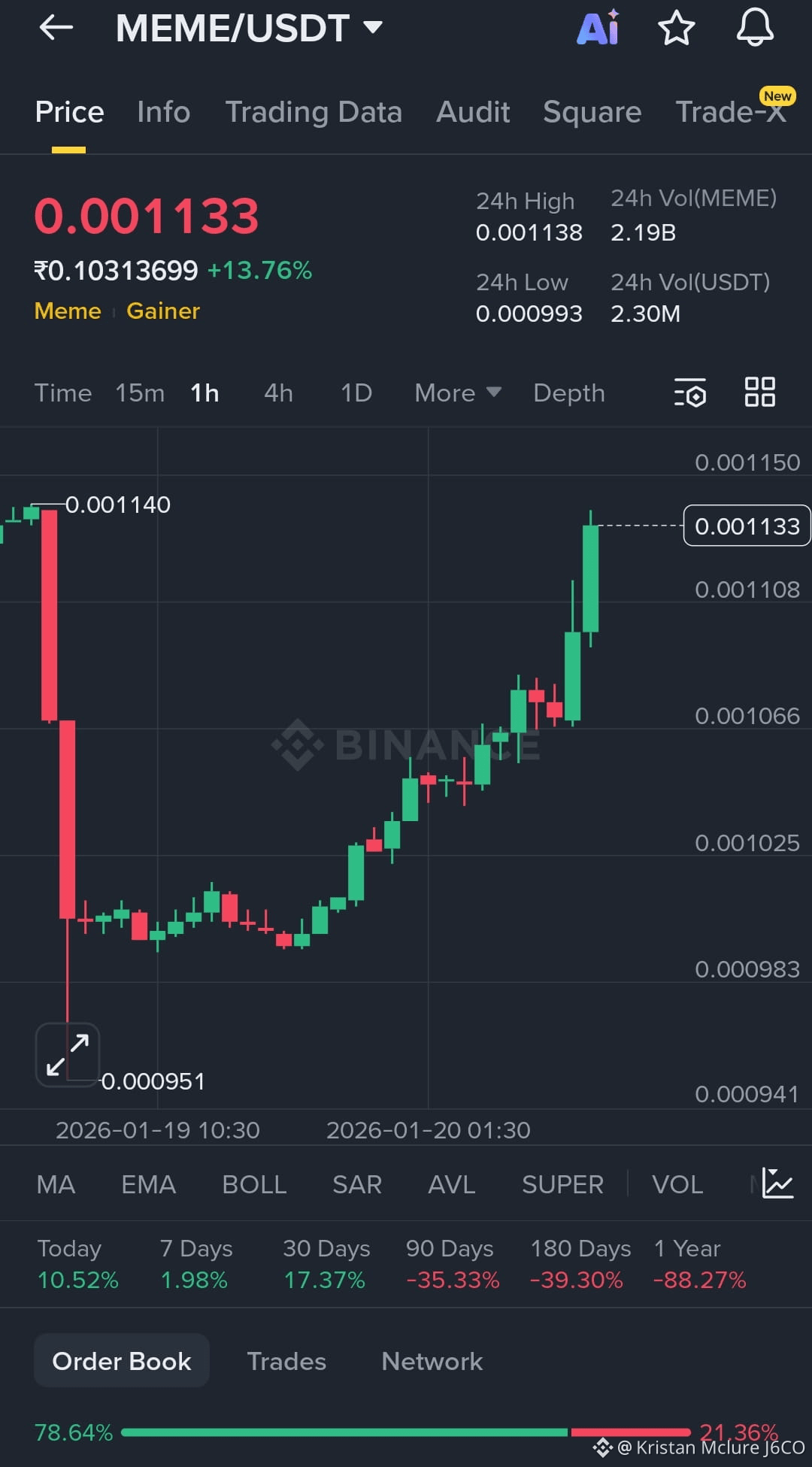Open the Audit tab

pos(473,112)
